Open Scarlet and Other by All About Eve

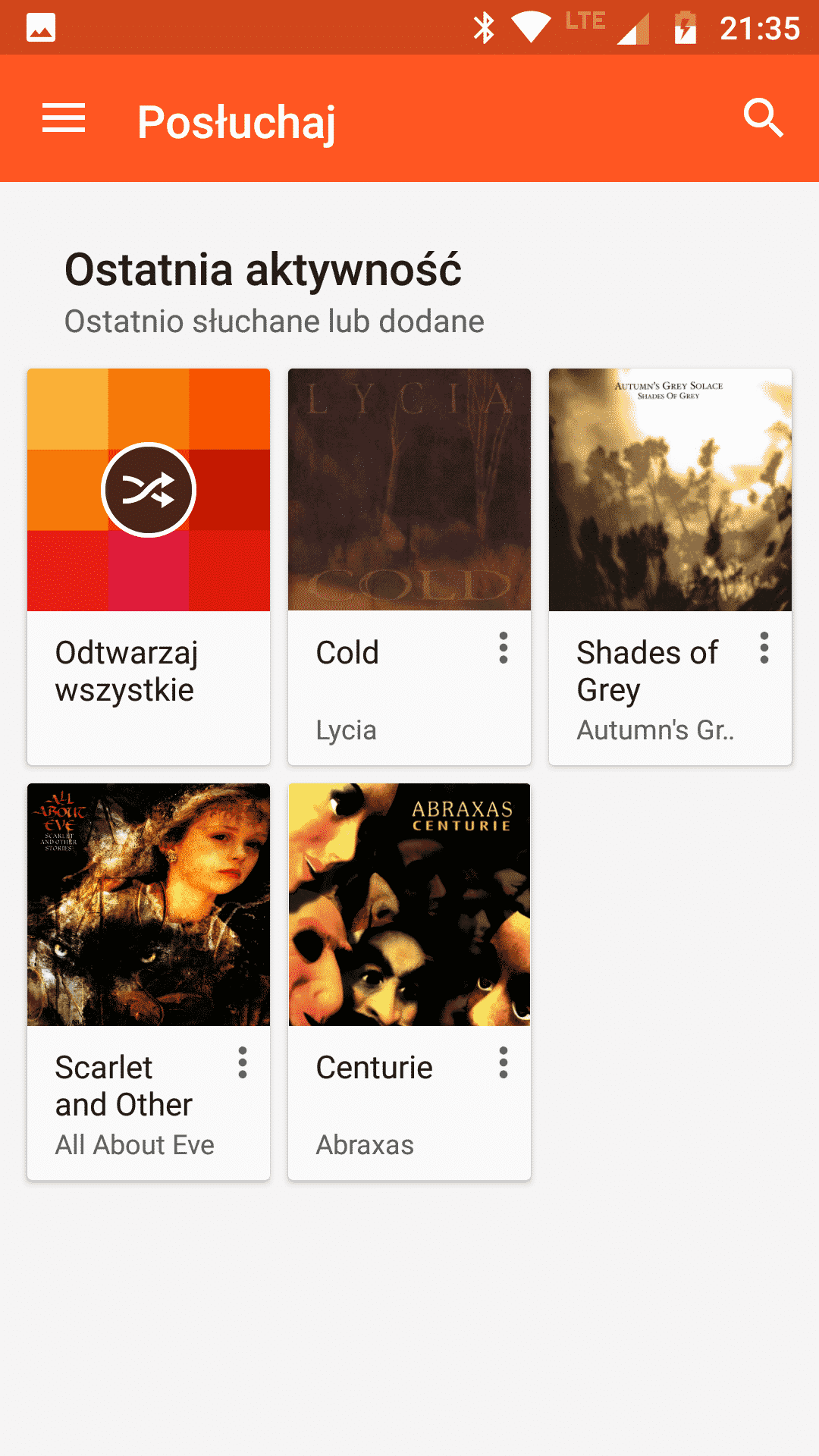(149, 905)
